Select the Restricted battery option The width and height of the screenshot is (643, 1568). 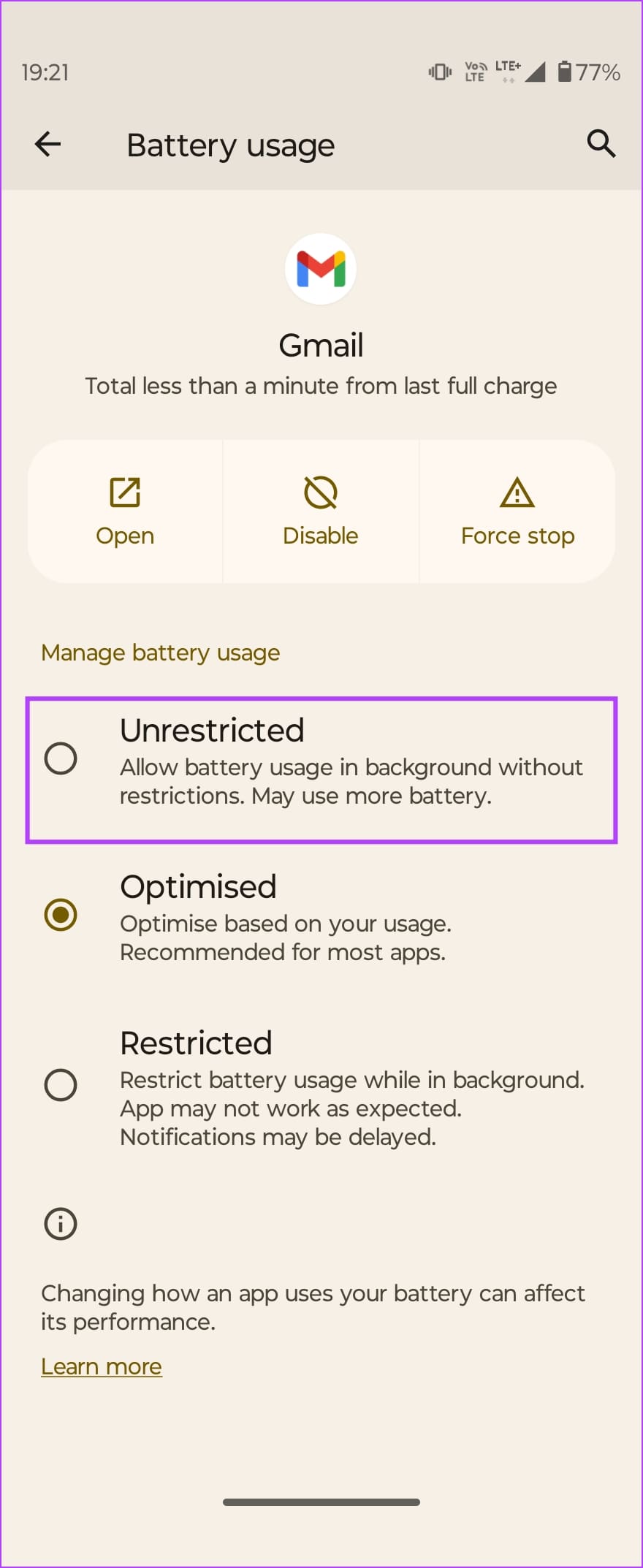click(x=61, y=1084)
